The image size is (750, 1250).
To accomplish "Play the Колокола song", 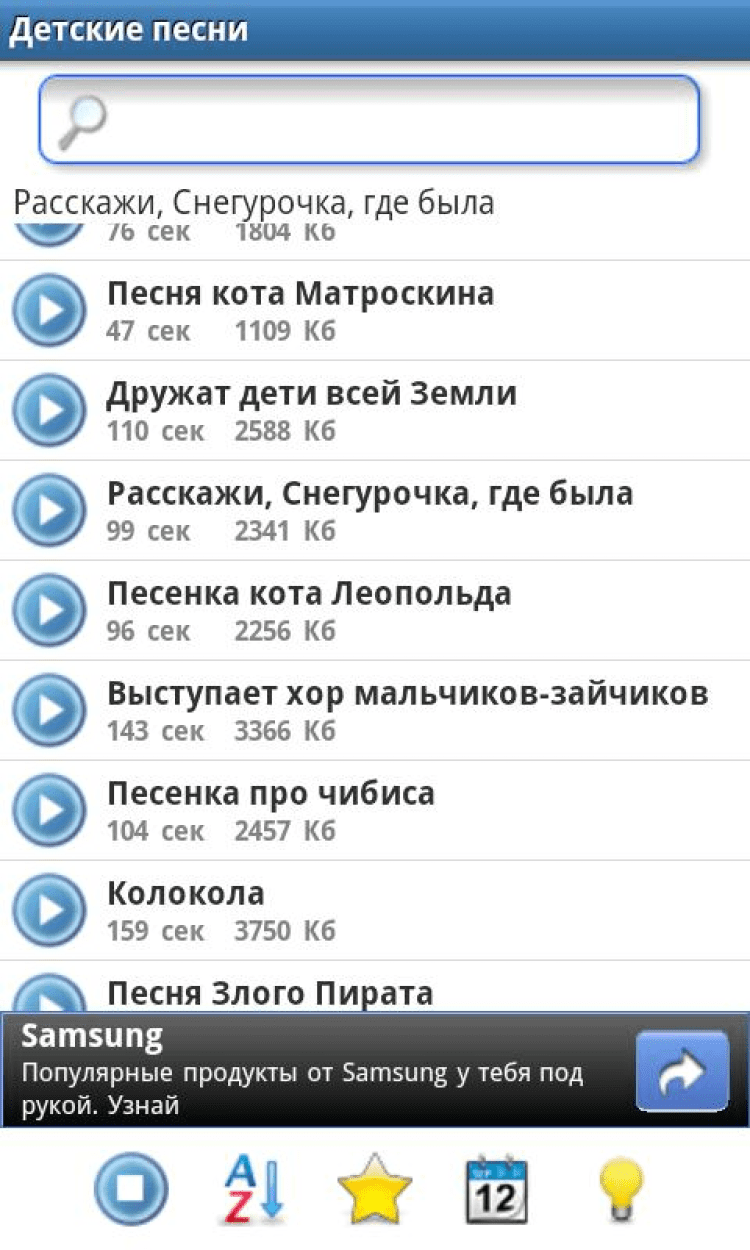I will pyautogui.click(x=49, y=910).
